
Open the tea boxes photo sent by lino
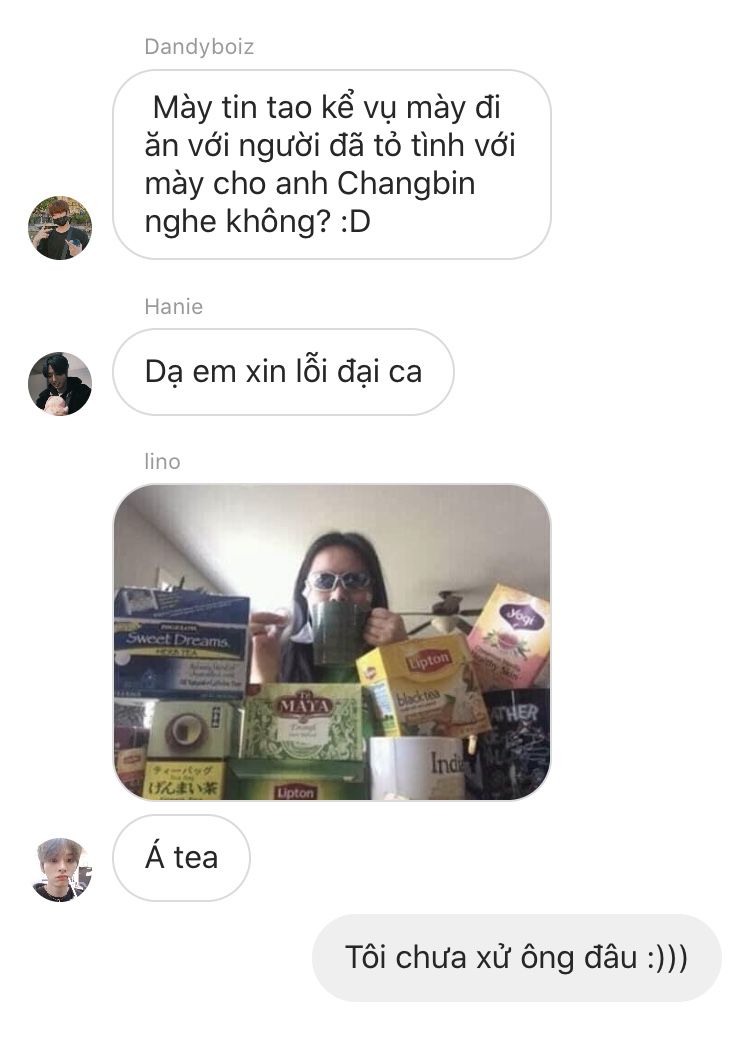331,642
